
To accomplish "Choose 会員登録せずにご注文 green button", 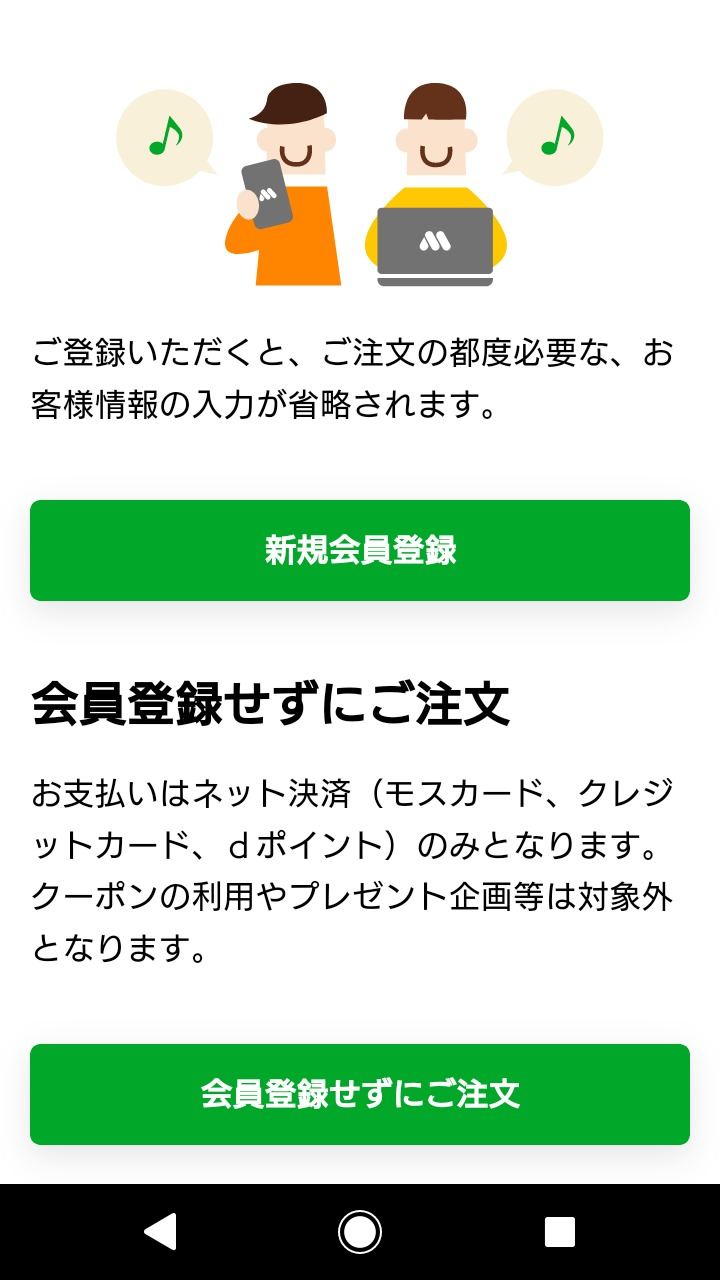I will (360, 1094).
